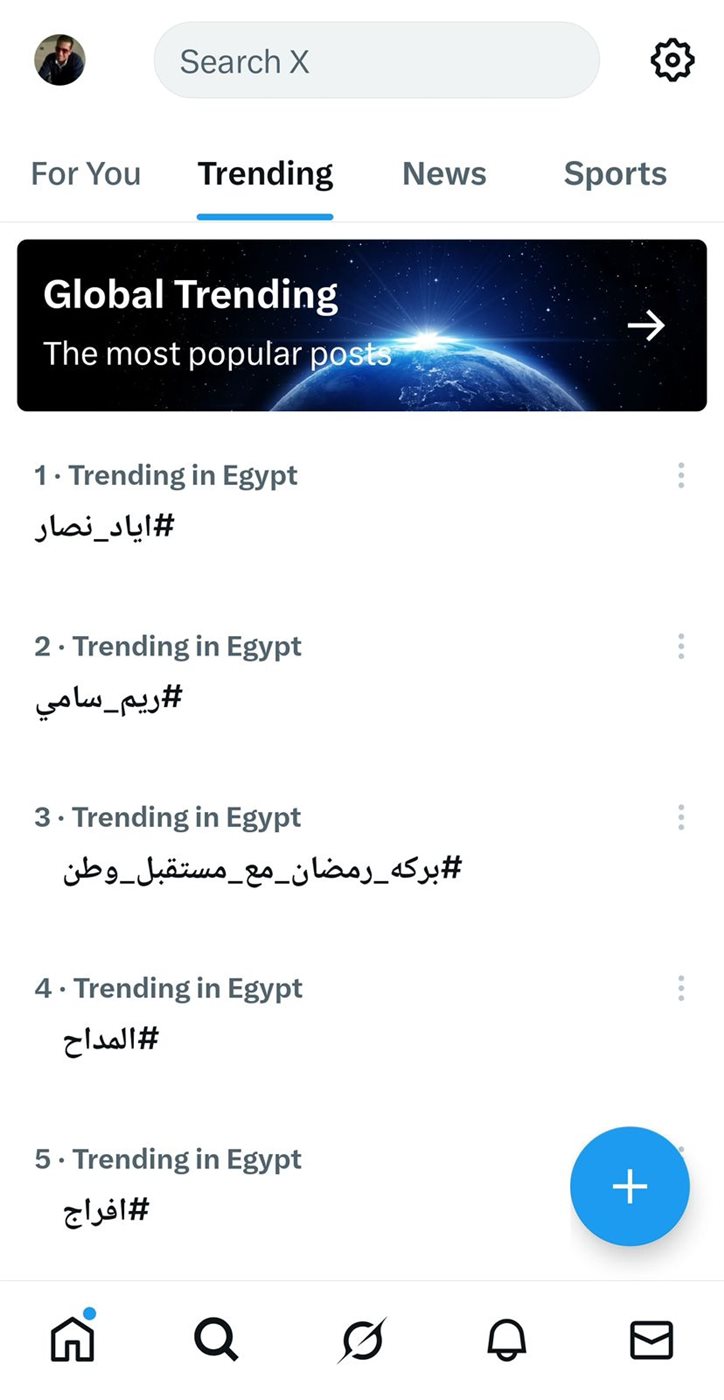724x1400 pixels.
Task: Open more options for trend #ريم_سامي
Action: click(681, 647)
